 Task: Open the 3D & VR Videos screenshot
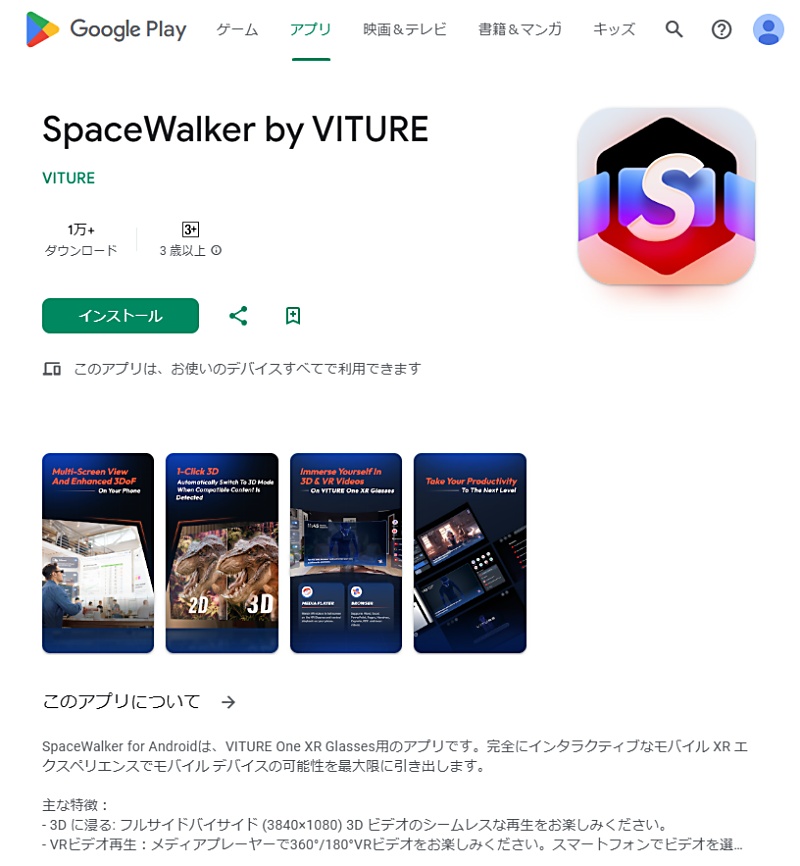(345, 553)
